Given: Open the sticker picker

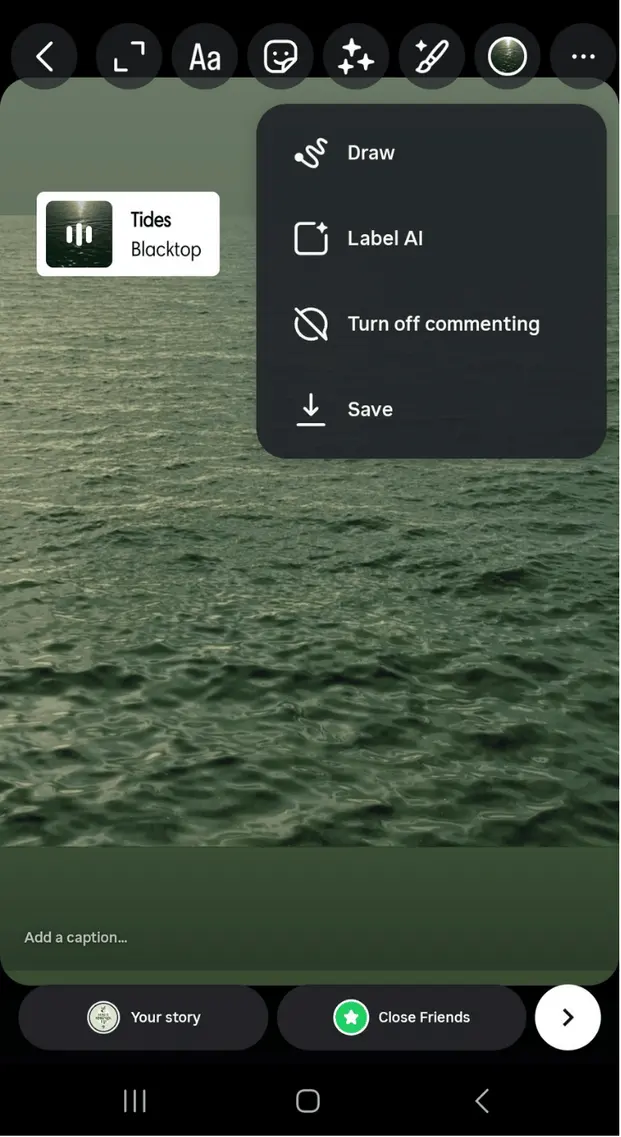Looking at the screenshot, I should 281,57.
